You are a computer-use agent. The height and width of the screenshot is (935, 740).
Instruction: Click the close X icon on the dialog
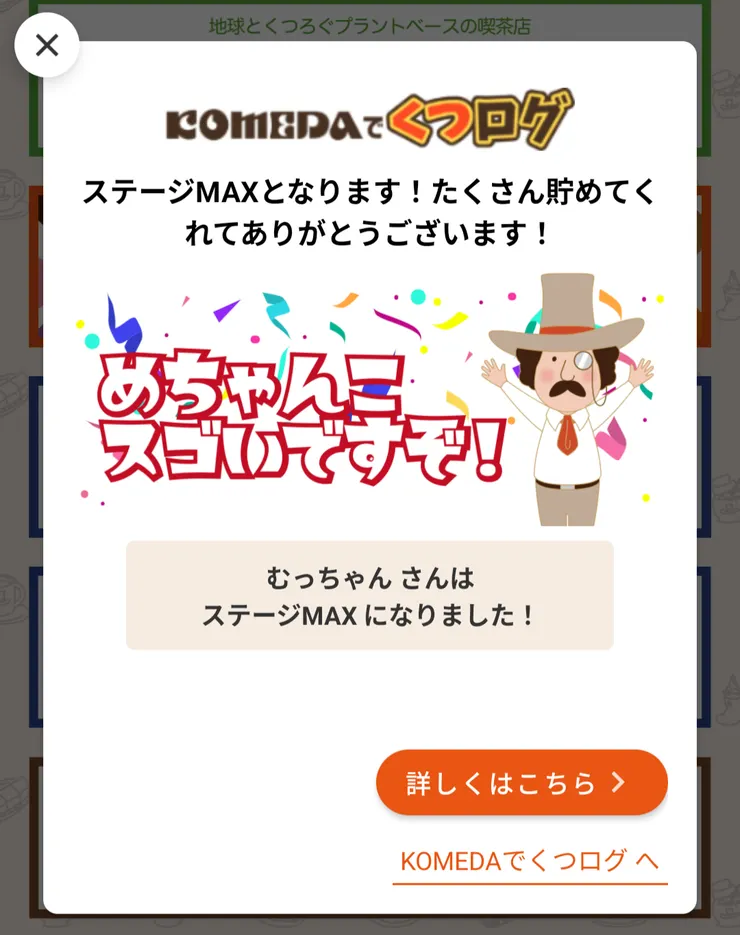(47, 45)
